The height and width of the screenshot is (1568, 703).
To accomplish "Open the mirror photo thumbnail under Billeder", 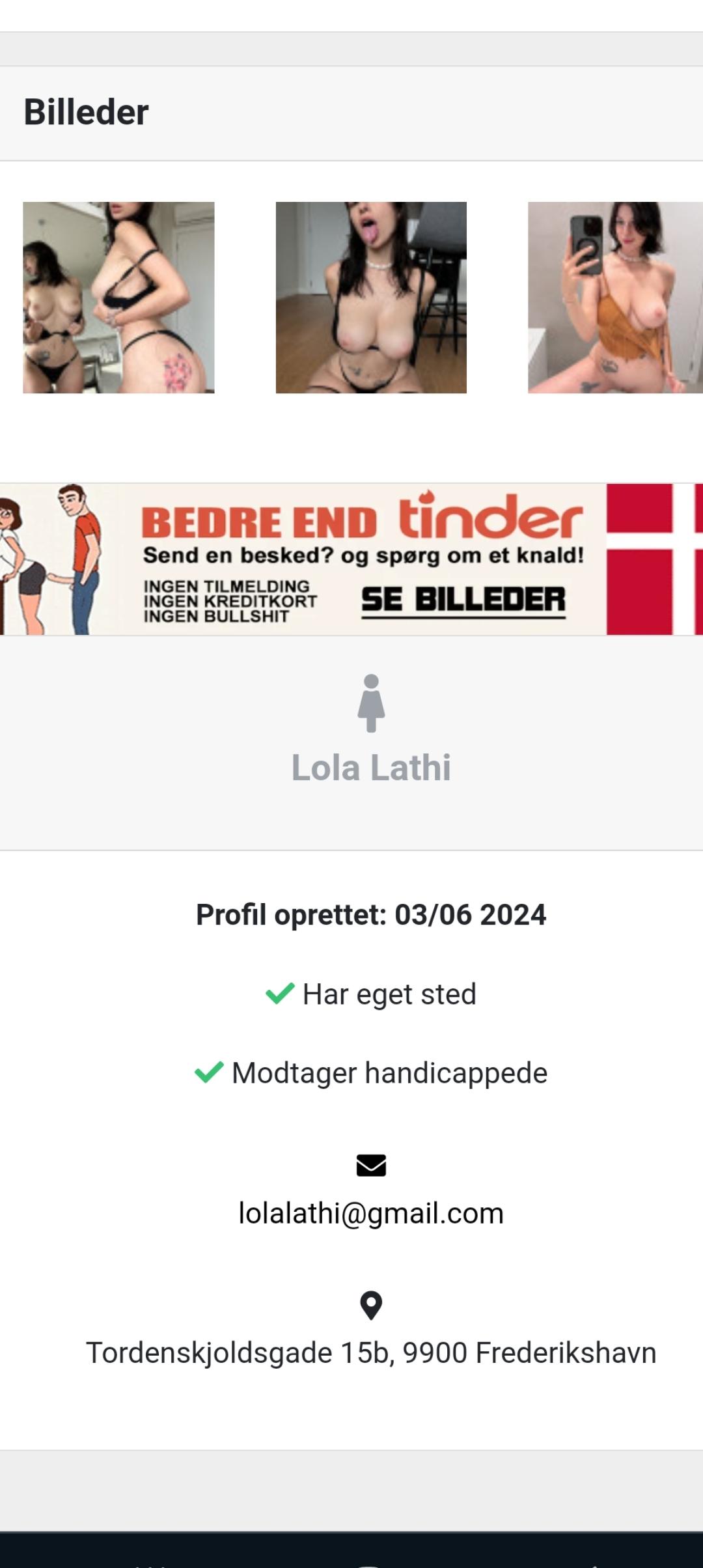I will pos(118,298).
